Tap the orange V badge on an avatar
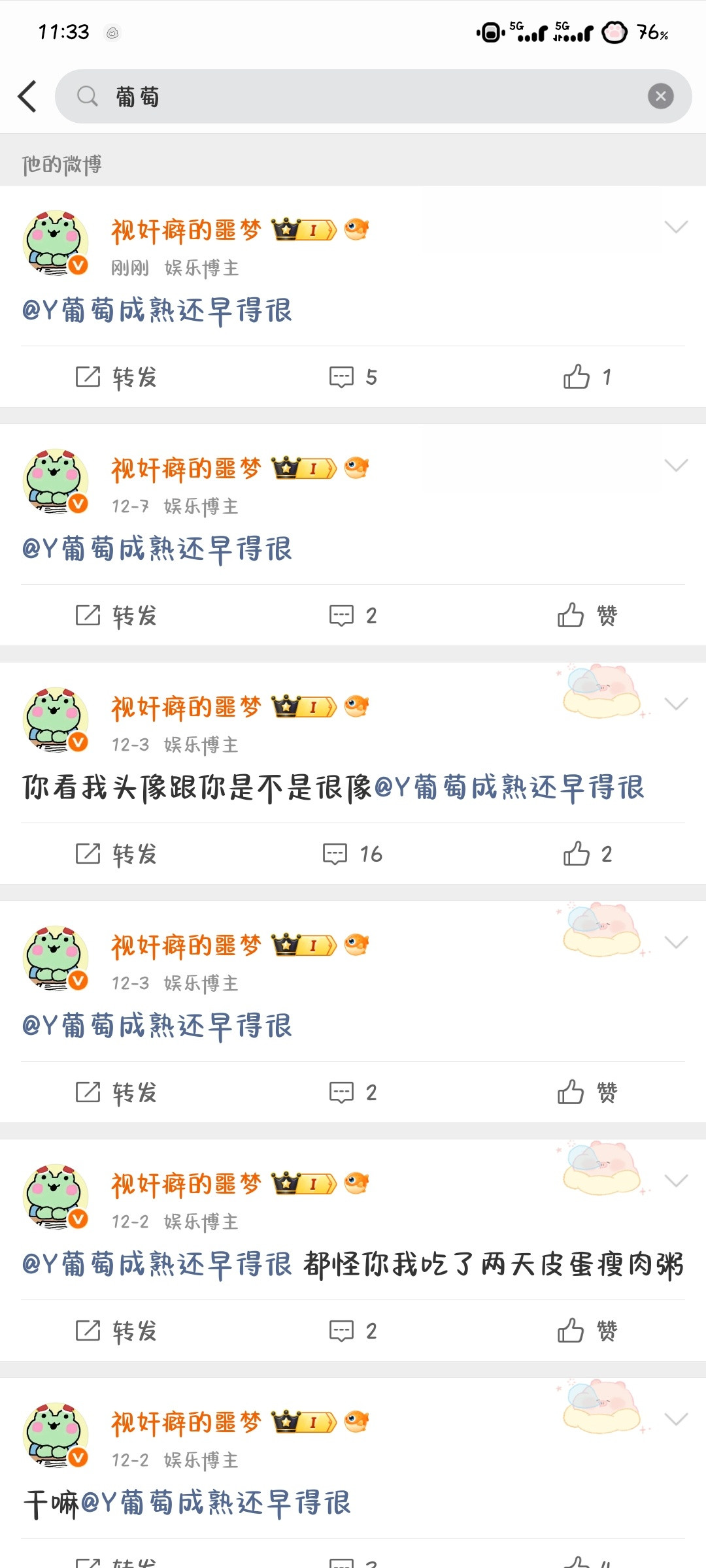Screen dimensions: 706x1568 76,265
